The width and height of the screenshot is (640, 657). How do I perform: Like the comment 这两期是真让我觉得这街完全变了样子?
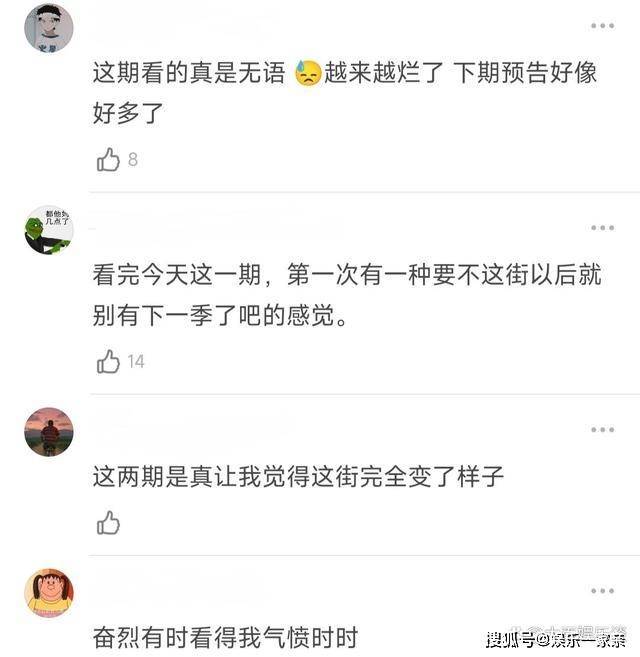[x=108, y=522]
